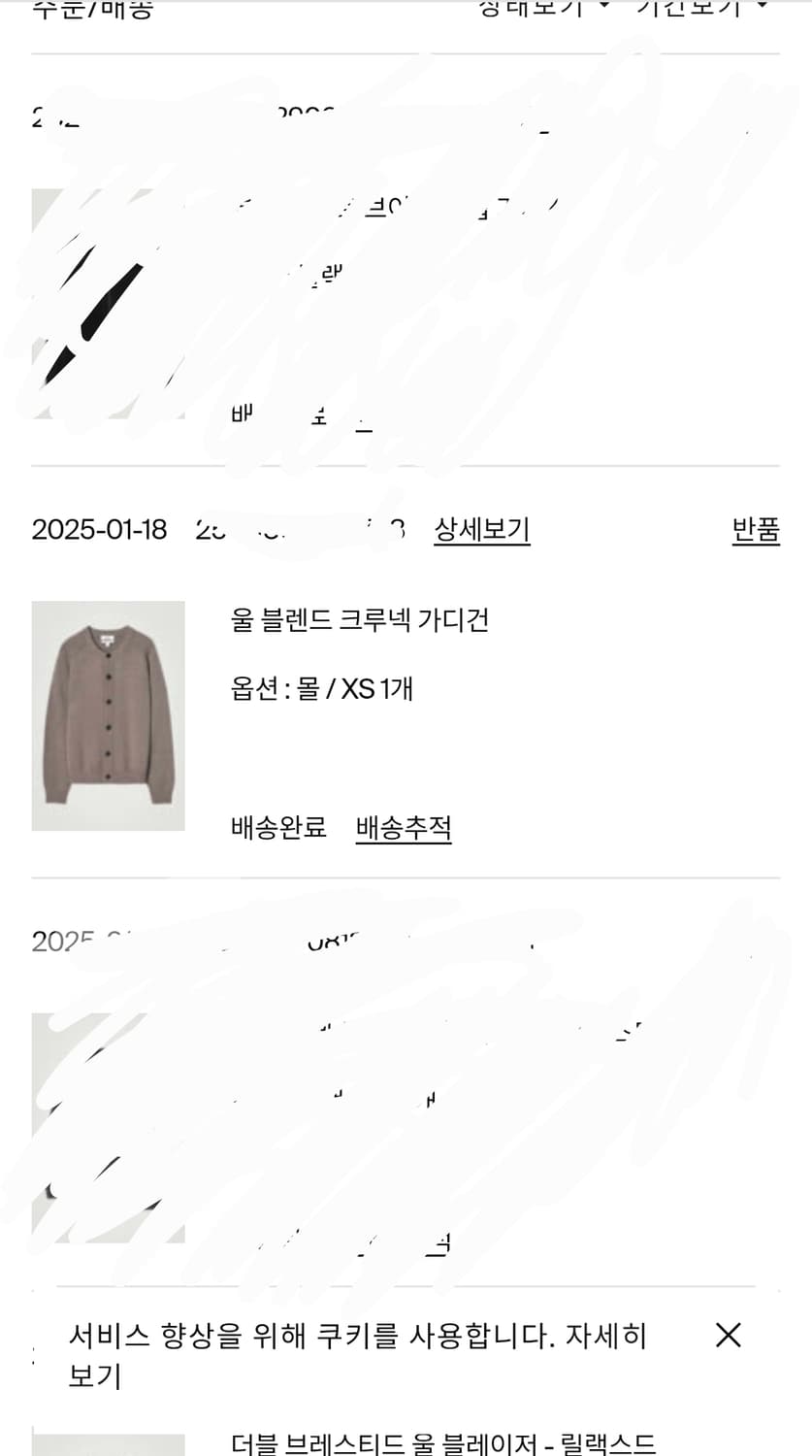Screen dimensions: 812x1456
Task: Click the blazer thumbnail at the bottom
Action: pos(109,1446)
